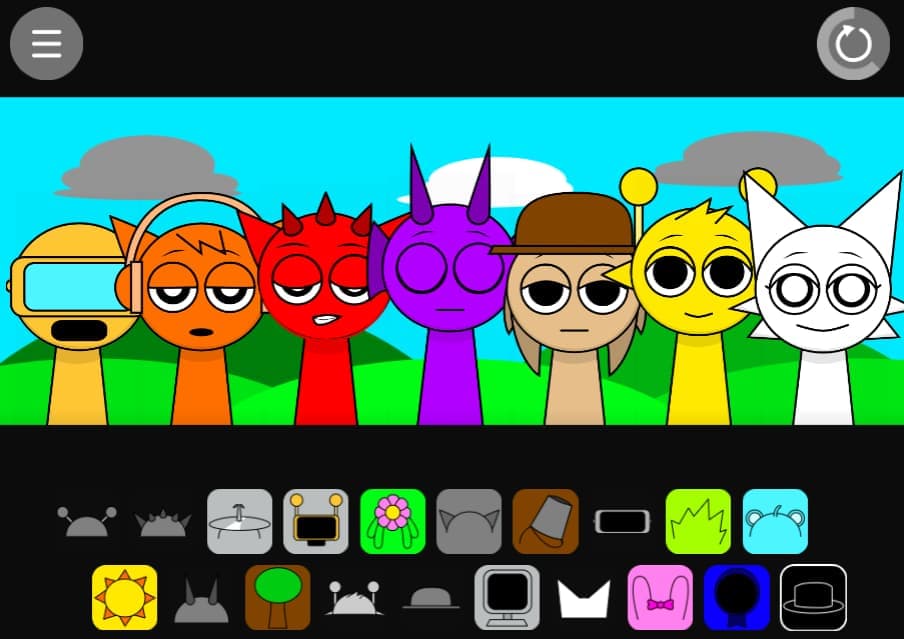
Task: Choose the green tree icon on brown
Action: pyautogui.click(x=278, y=597)
